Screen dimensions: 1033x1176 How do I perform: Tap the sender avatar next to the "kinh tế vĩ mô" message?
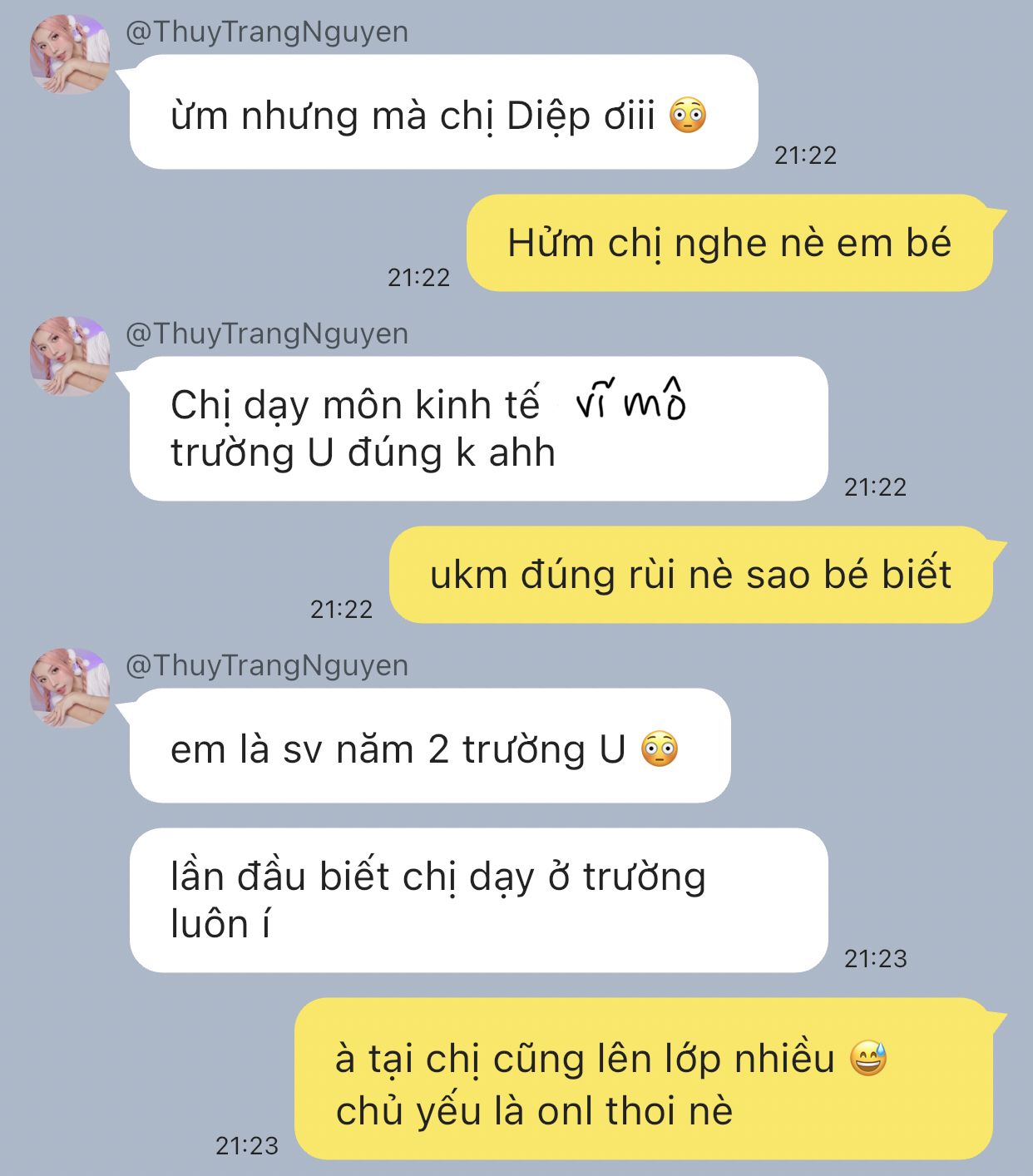[70, 355]
